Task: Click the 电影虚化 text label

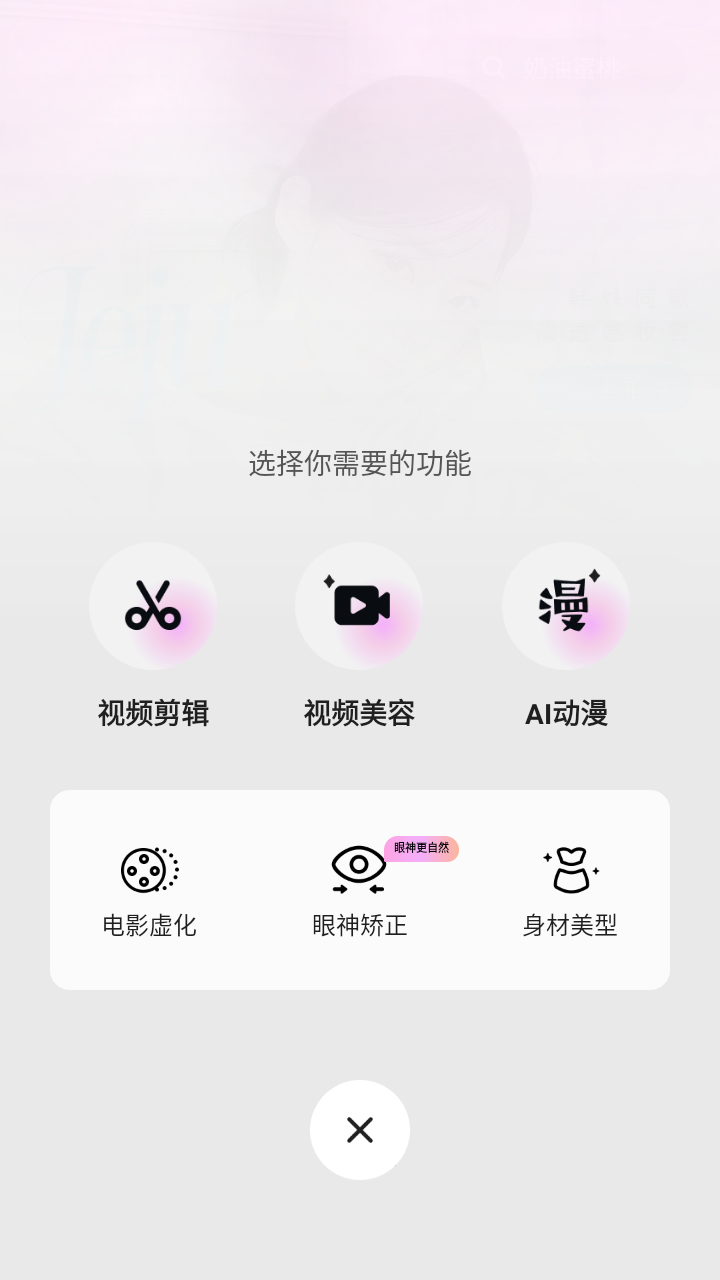Action: [149, 926]
